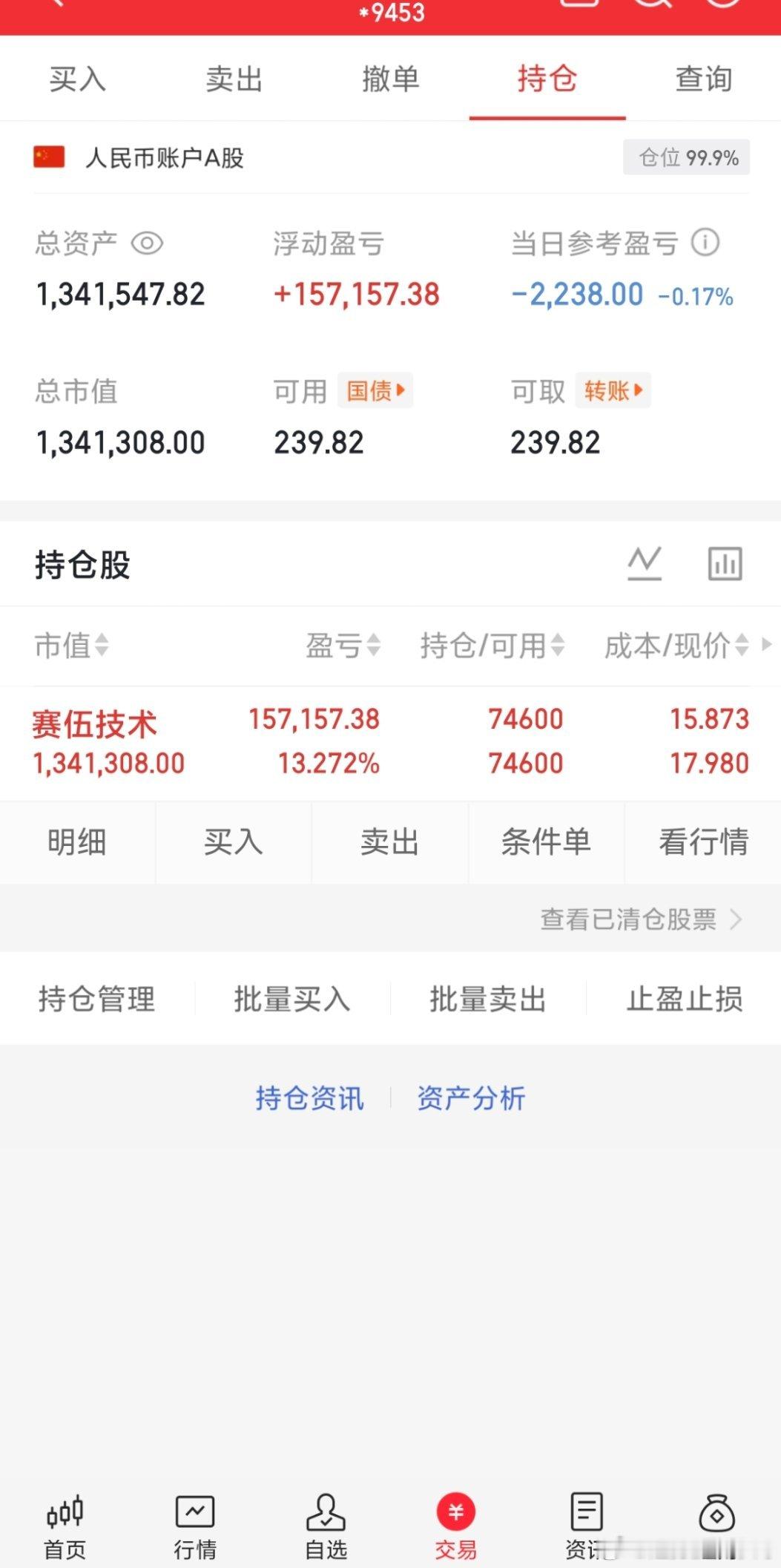This screenshot has height=1568, width=781.
Task: Switch to the 买入 tab
Action: click(78, 79)
